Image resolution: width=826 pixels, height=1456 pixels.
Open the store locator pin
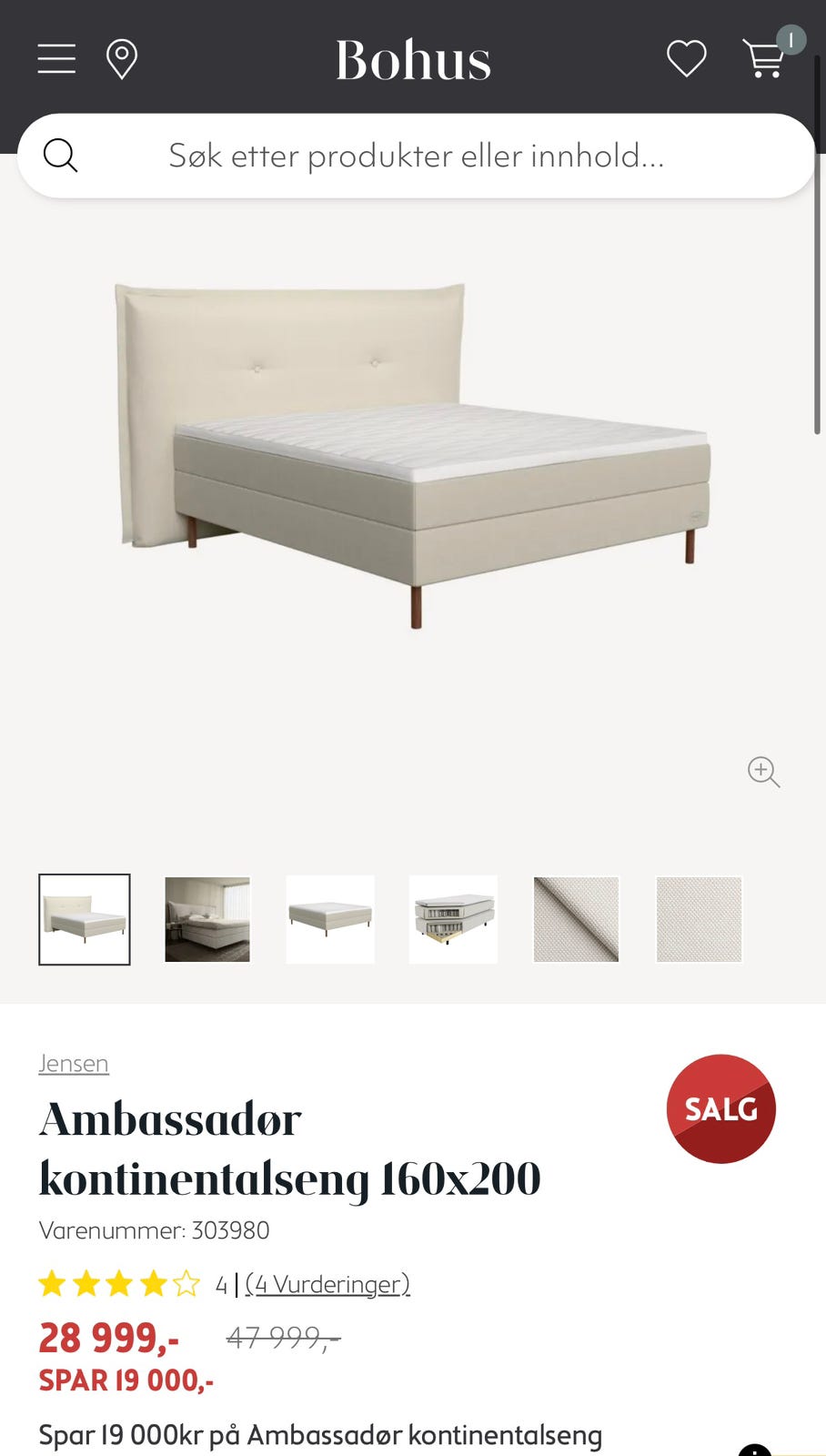tap(122, 60)
